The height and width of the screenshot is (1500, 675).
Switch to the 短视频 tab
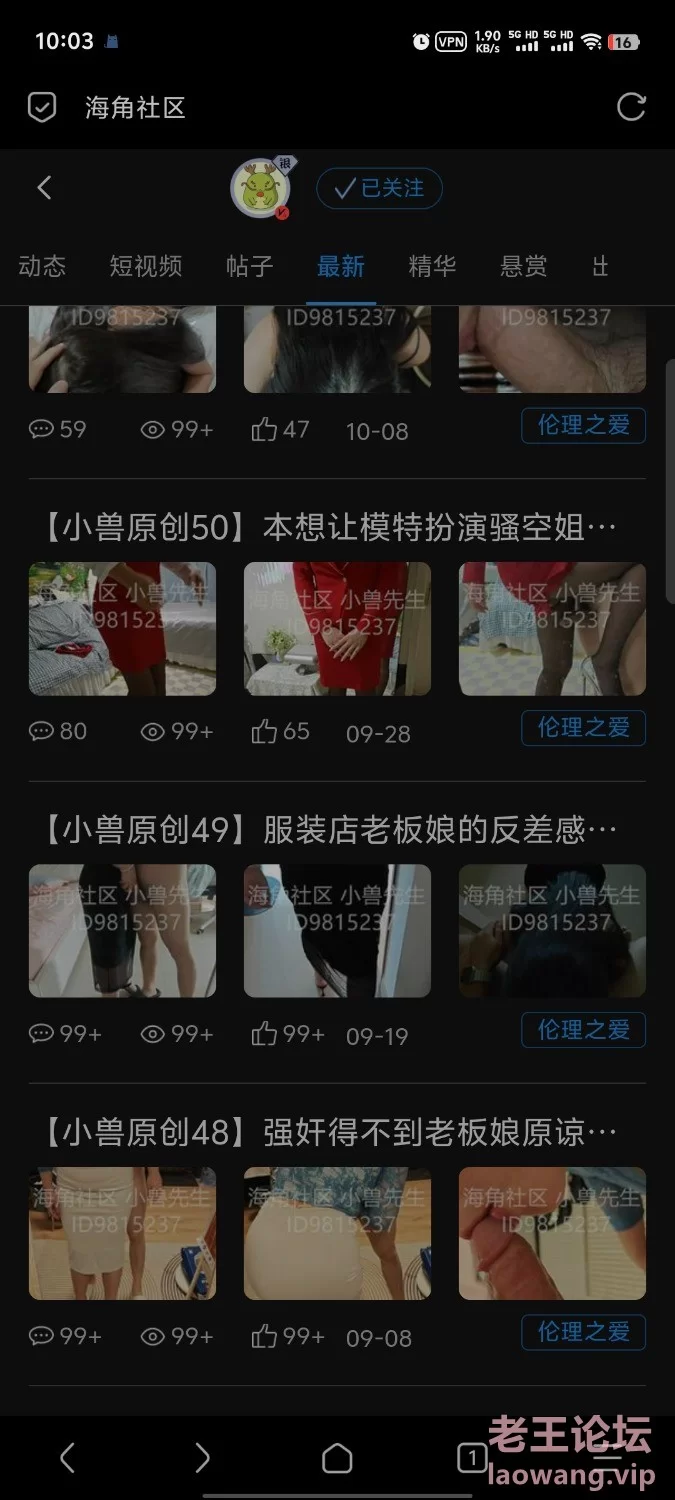click(x=146, y=266)
